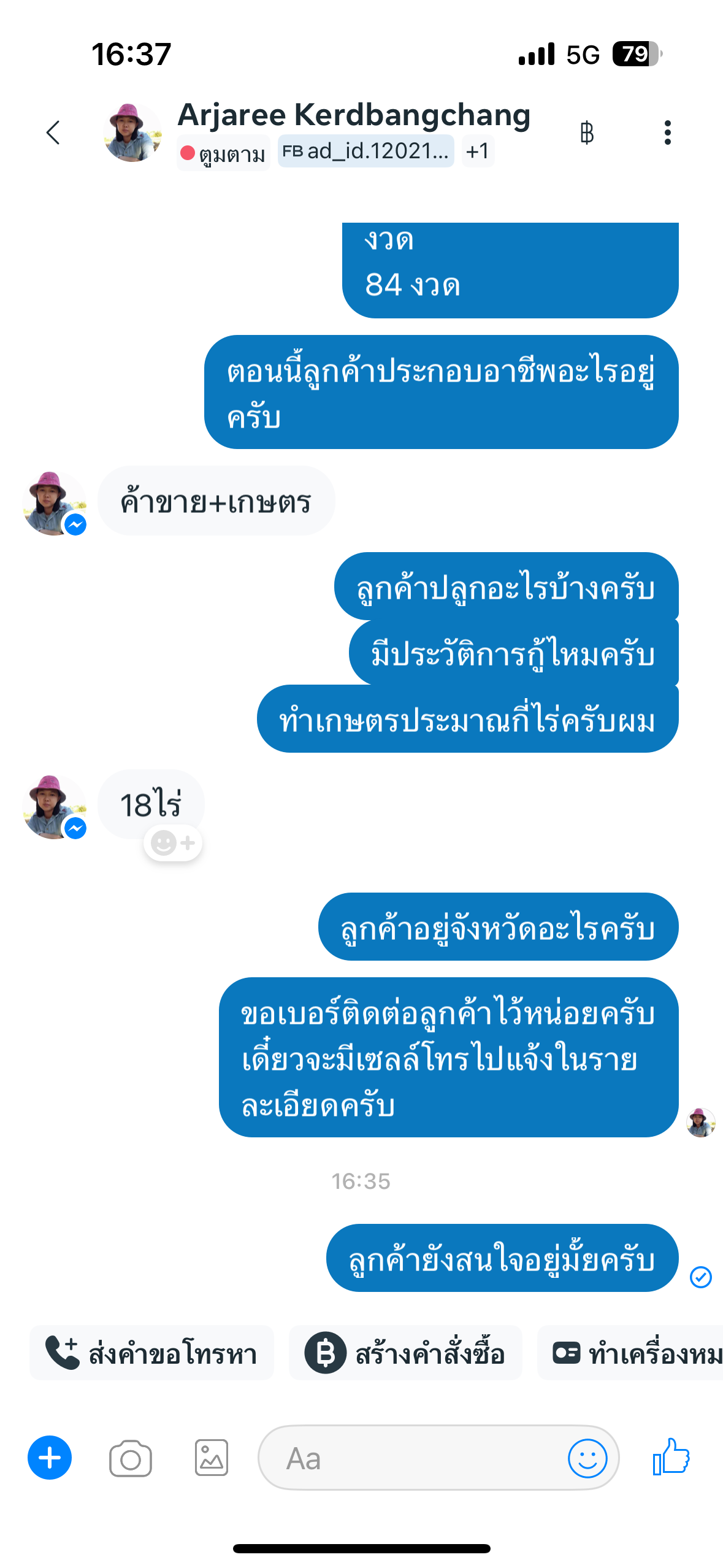Screen dimensions: 723x1568
Task: Show the +1 additional tag
Action: point(478,151)
